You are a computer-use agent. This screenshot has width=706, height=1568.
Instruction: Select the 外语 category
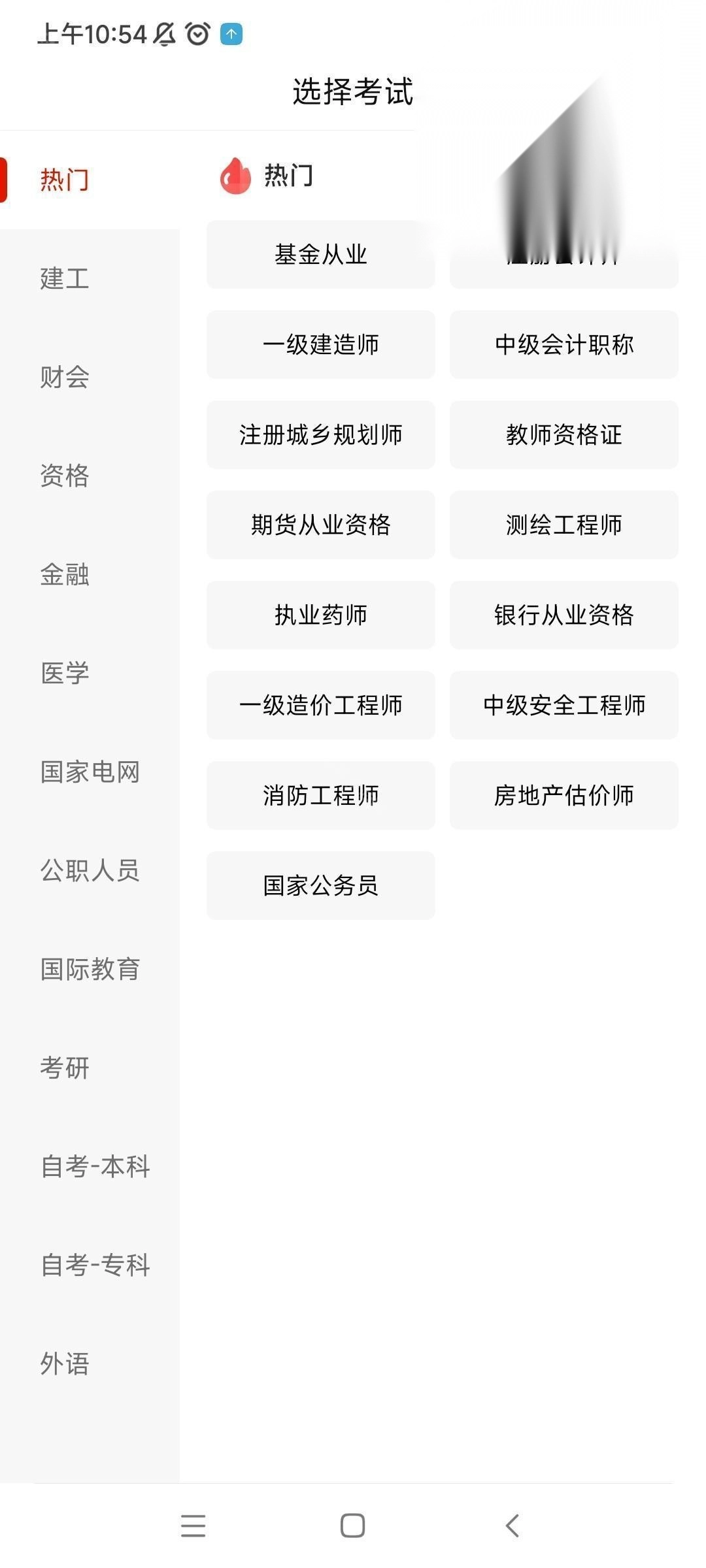[x=65, y=1364]
